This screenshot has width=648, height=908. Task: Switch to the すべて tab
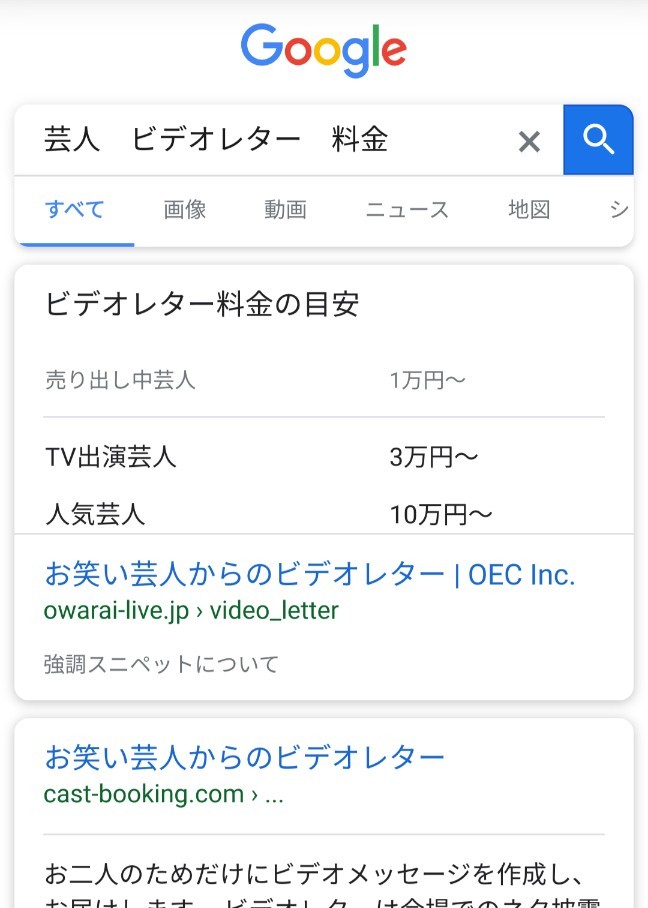75,210
